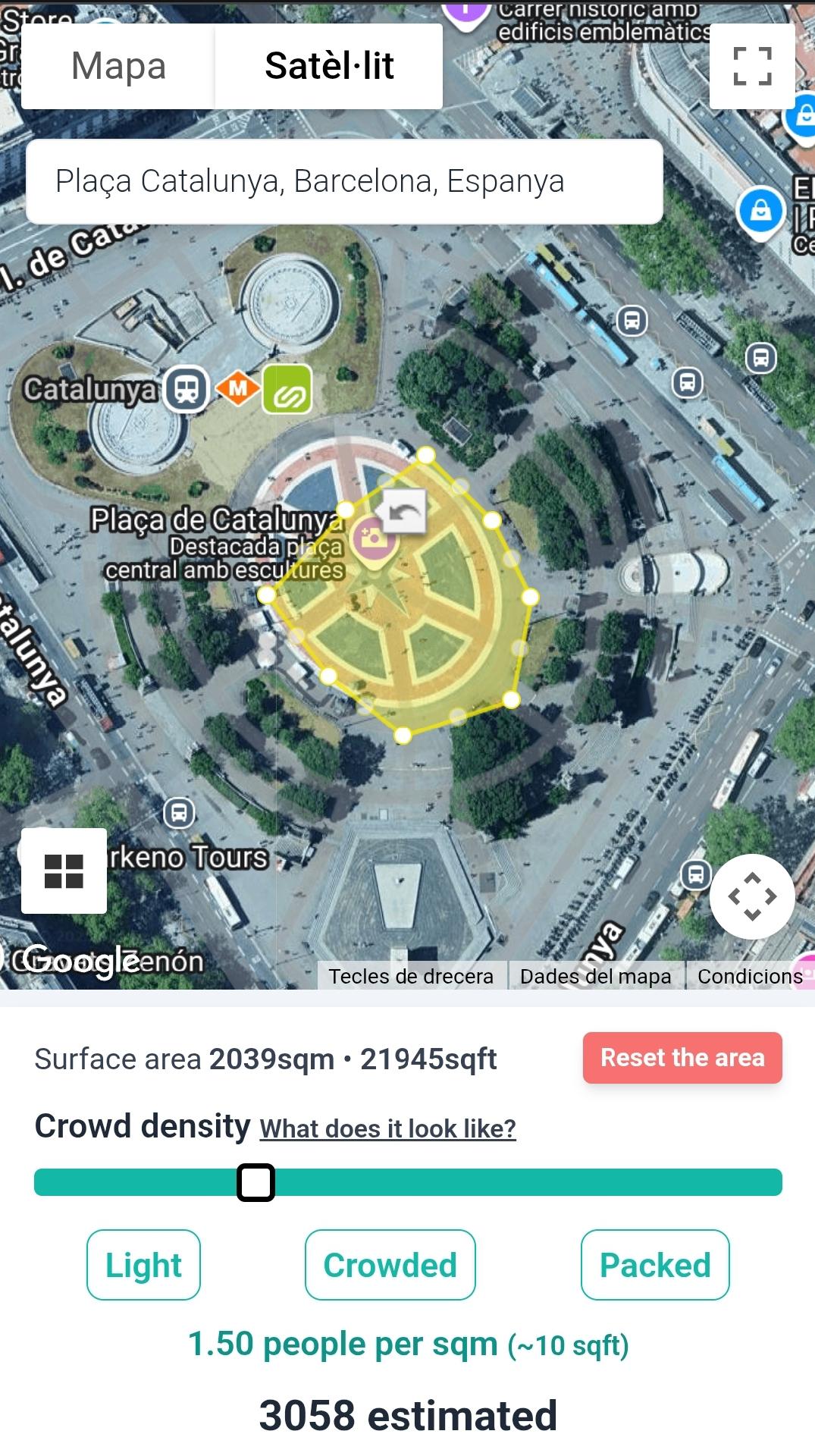Undo the last polygon point
This screenshot has height=1456, width=815.
coord(404,511)
